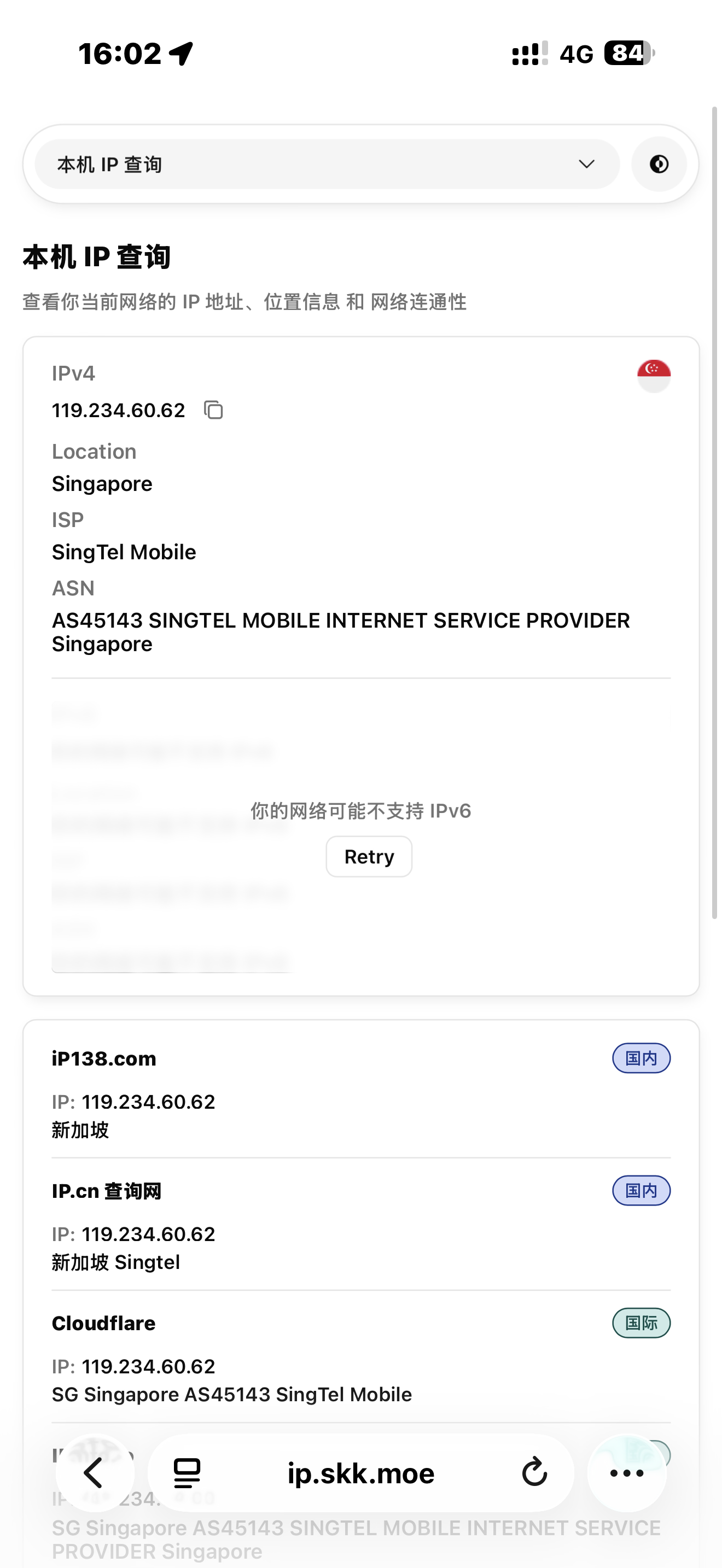
Task: Open the browser more options menu
Action: pos(626,1473)
